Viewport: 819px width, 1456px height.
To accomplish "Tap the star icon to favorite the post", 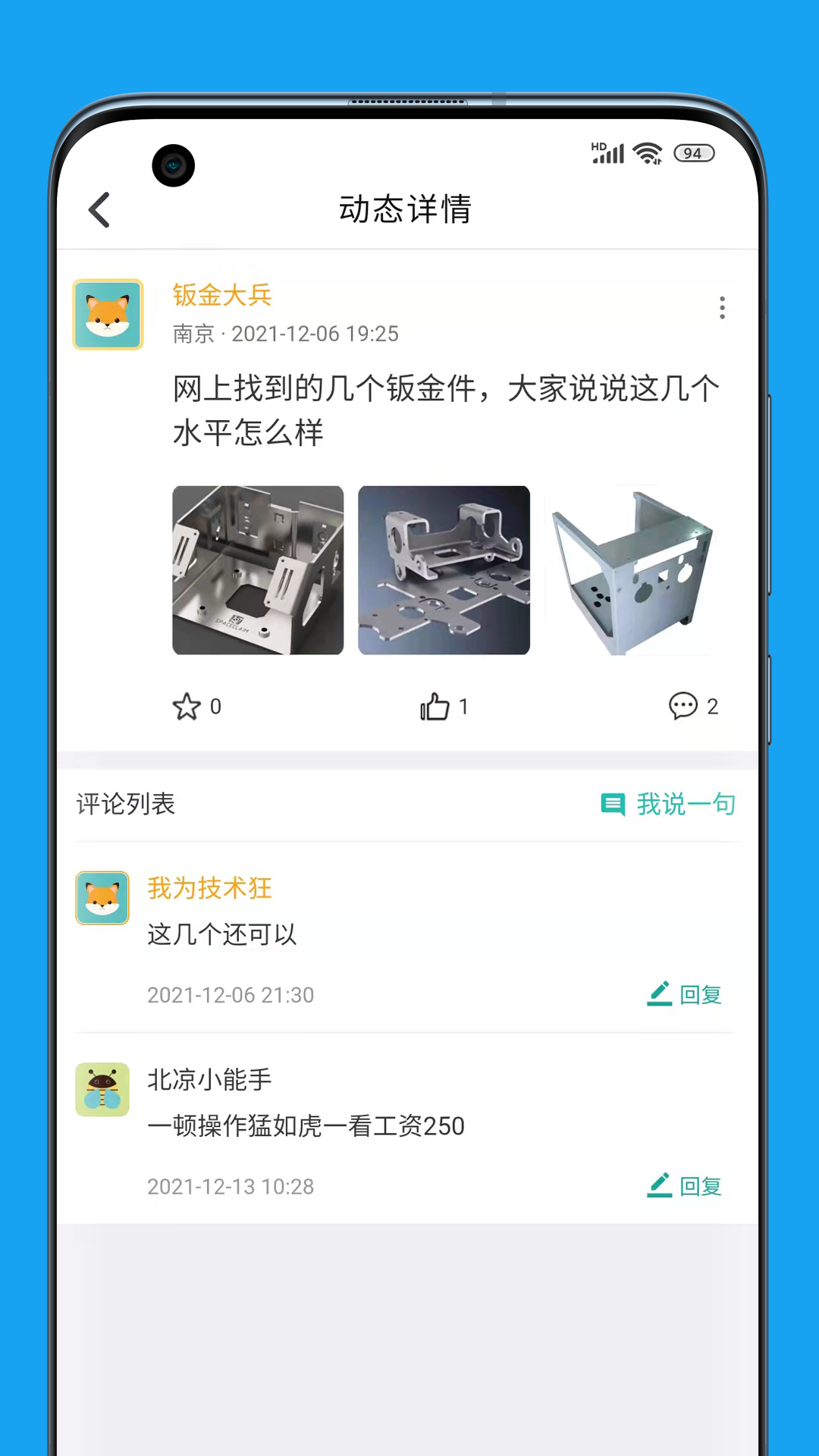I will 187,706.
